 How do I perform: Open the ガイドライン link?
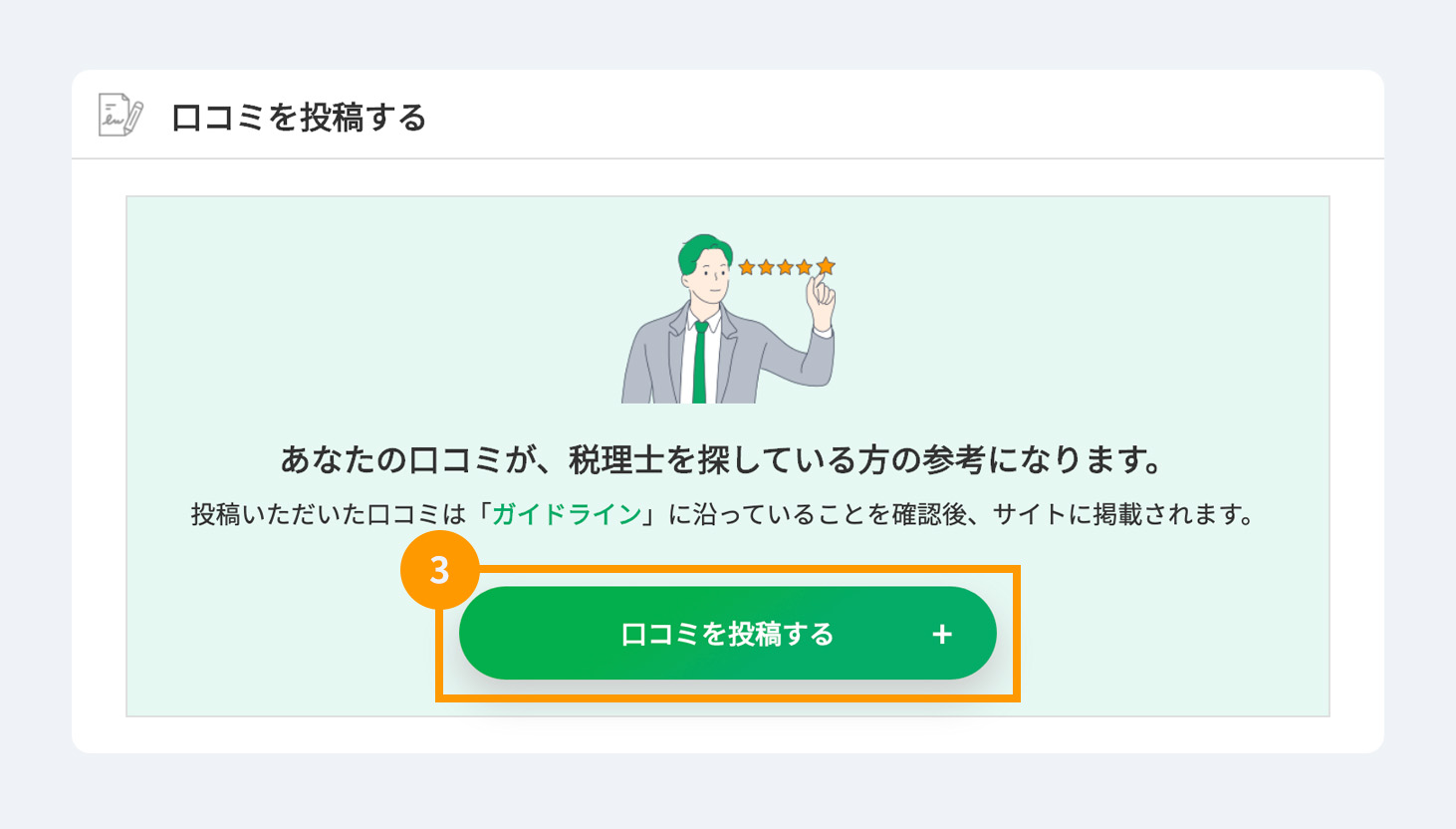[x=567, y=514]
